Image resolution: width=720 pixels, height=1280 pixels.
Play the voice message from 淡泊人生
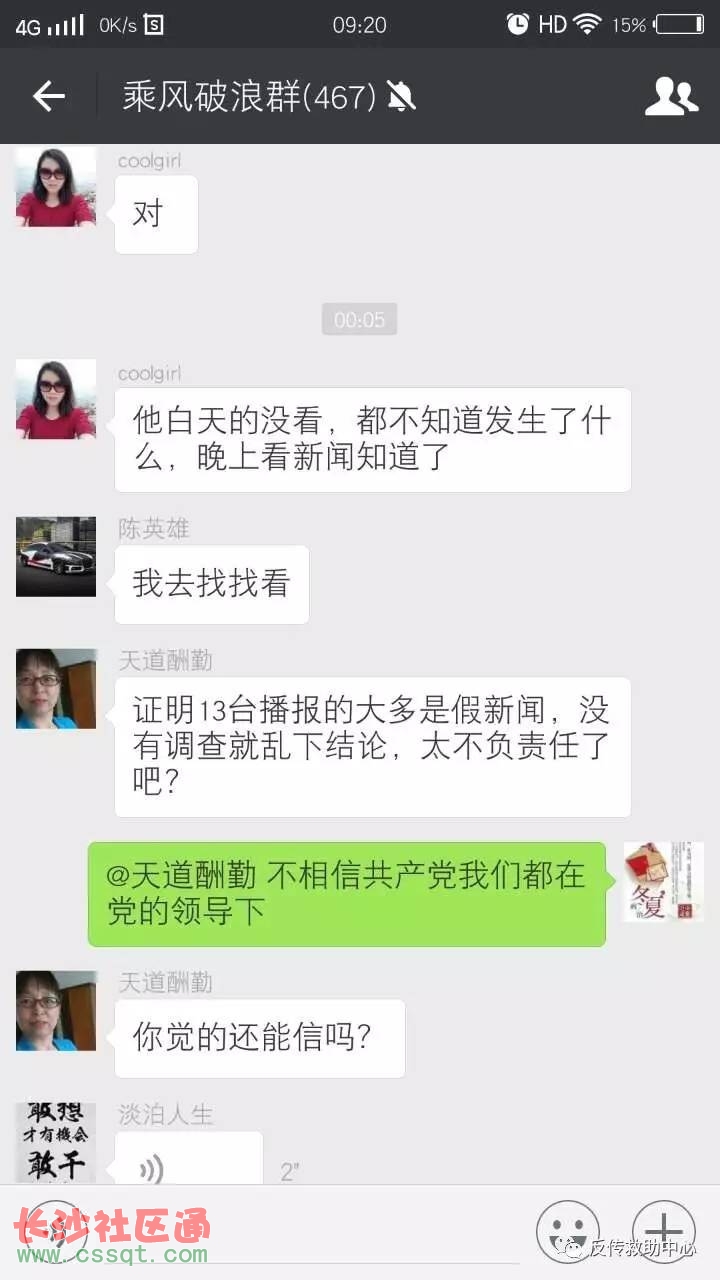tap(188, 1160)
